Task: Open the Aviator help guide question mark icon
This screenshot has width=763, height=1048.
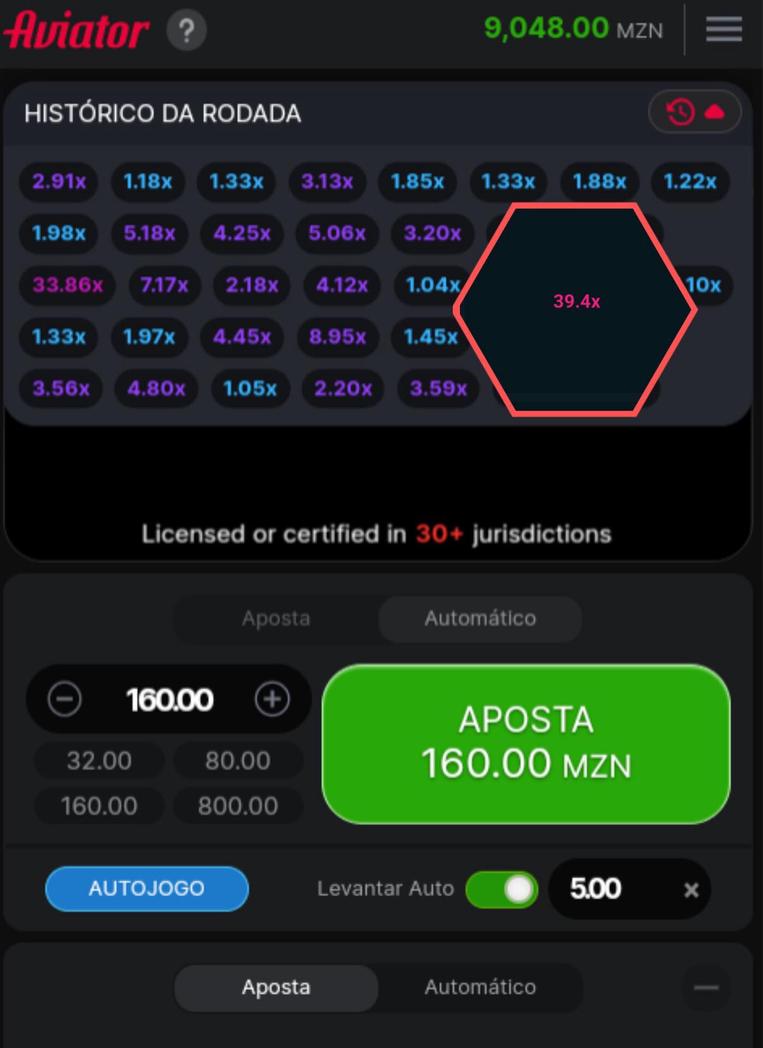Action: (186, 29)
